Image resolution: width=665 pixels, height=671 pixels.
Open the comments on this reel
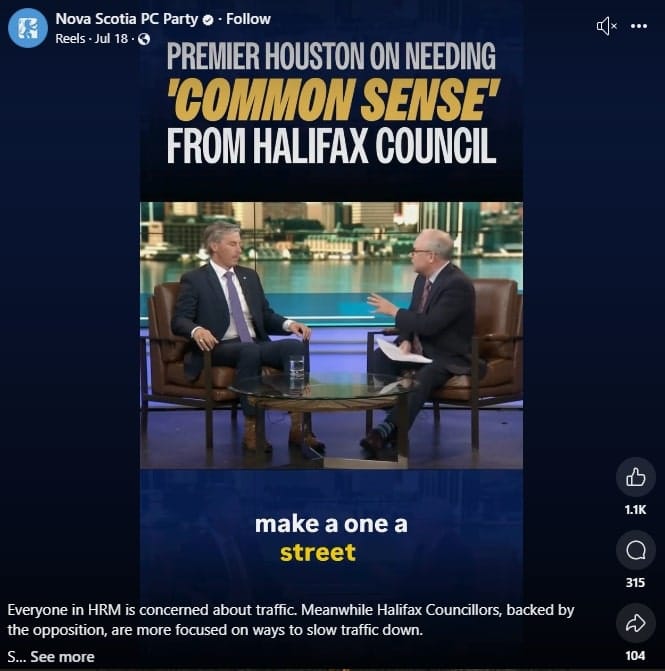pyautogui.click(x=635, y=550)
